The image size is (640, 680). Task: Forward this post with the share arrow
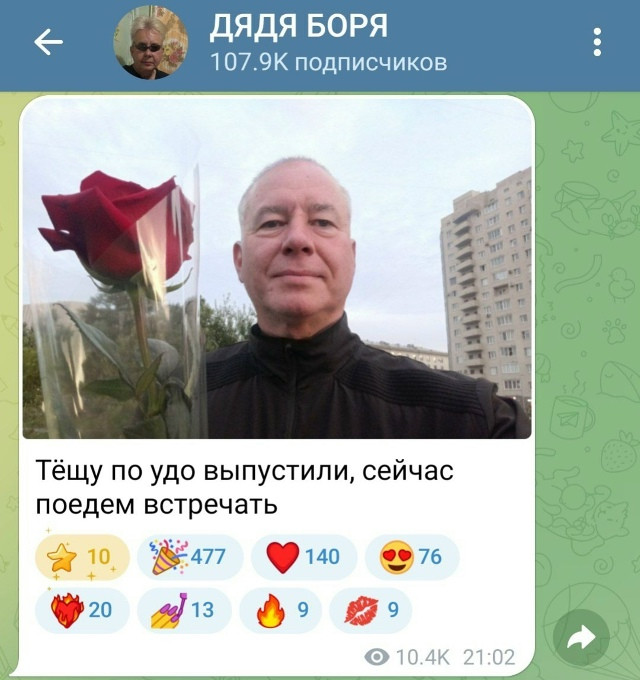tap(581, 637)
